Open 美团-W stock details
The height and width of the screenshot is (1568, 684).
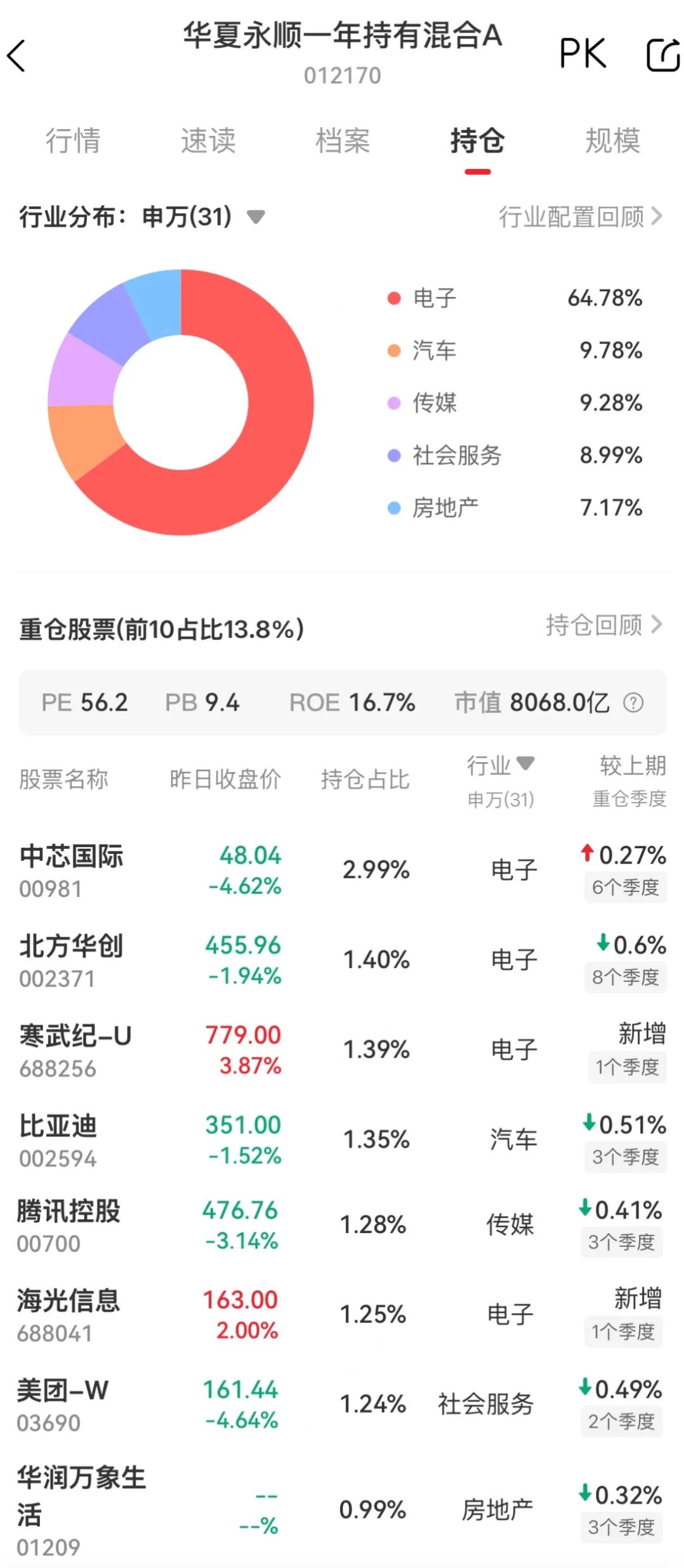pos(342,1405)
